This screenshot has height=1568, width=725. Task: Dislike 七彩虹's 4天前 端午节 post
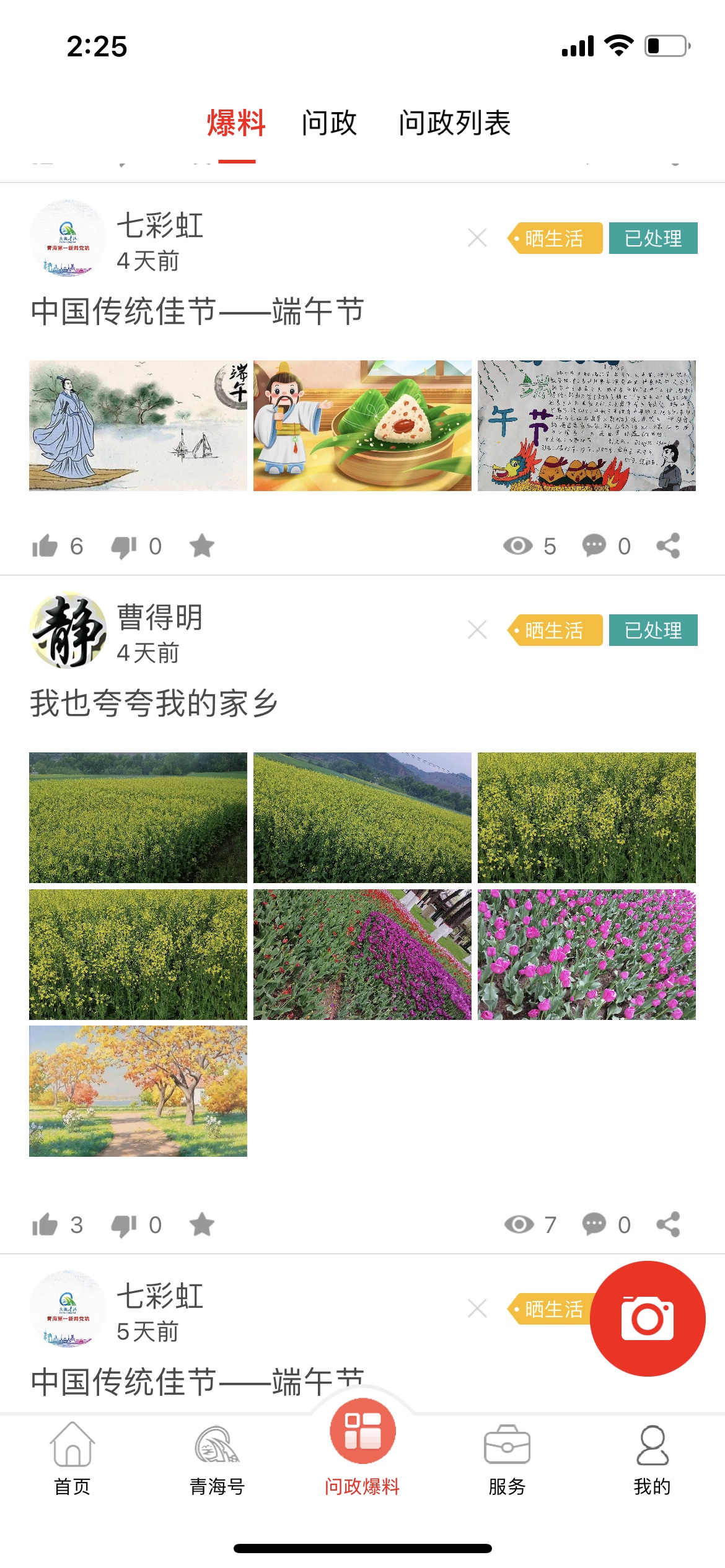124,546
